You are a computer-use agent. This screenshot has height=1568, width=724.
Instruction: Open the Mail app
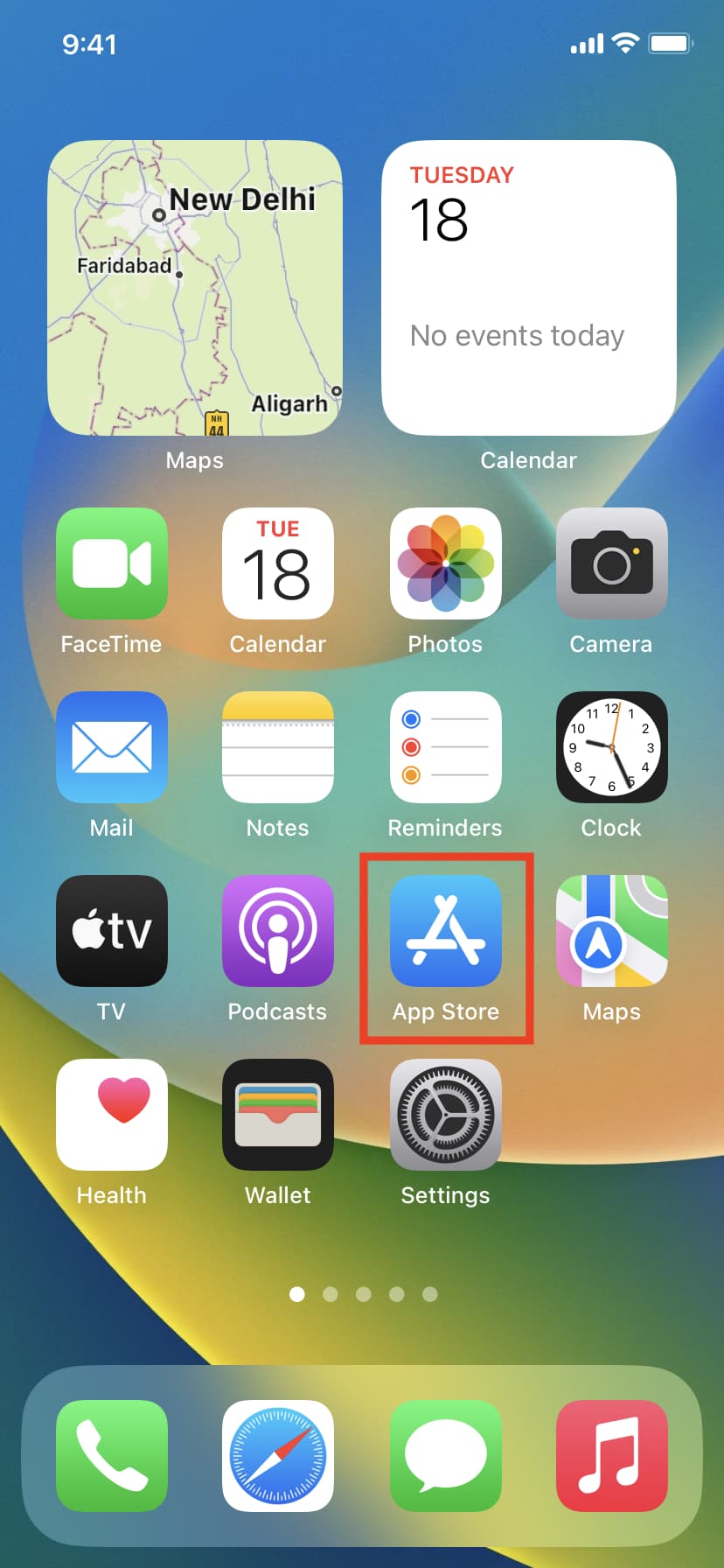pyautogui.click(x=111, y=747)
